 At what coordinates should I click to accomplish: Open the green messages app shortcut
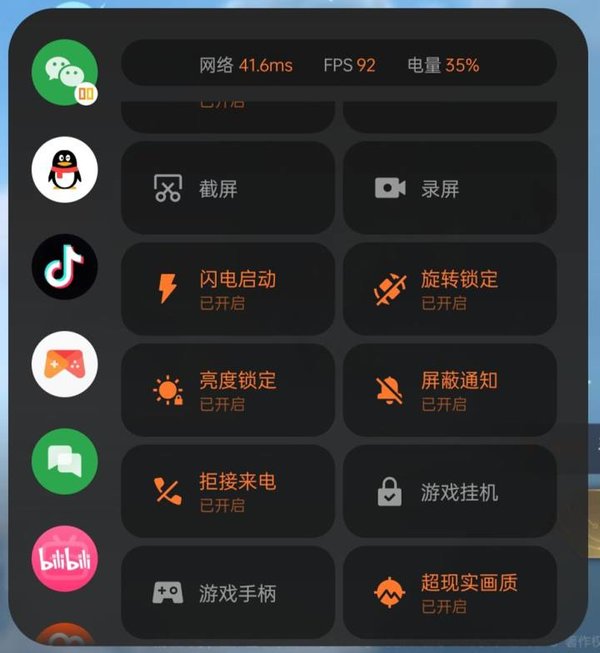(65, 461)
